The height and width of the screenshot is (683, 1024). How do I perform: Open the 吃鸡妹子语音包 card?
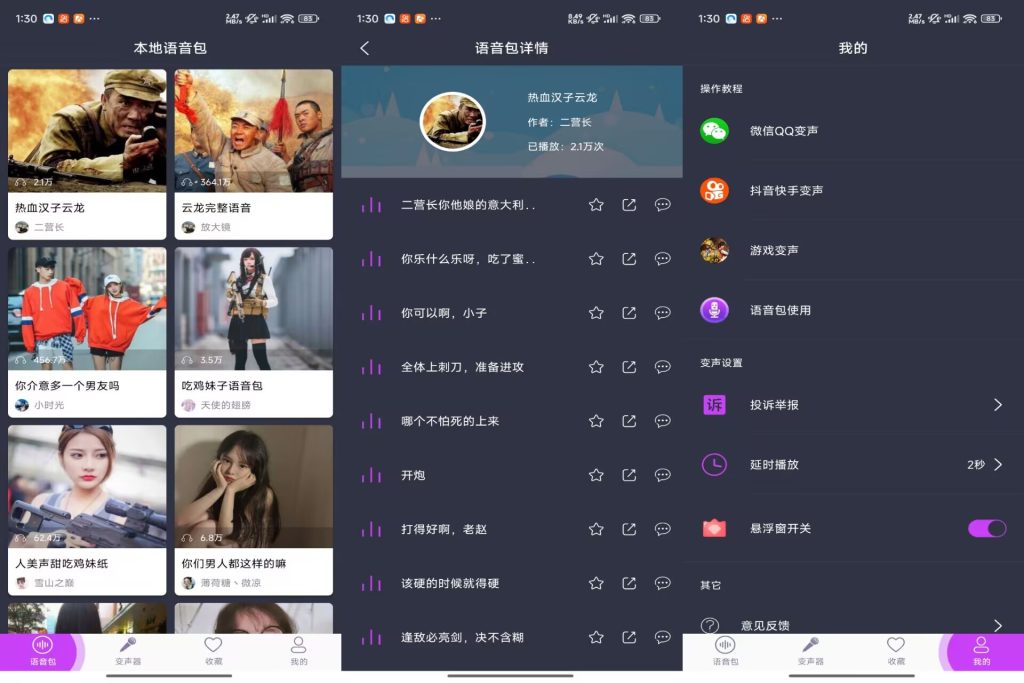[x=254, y=330]
